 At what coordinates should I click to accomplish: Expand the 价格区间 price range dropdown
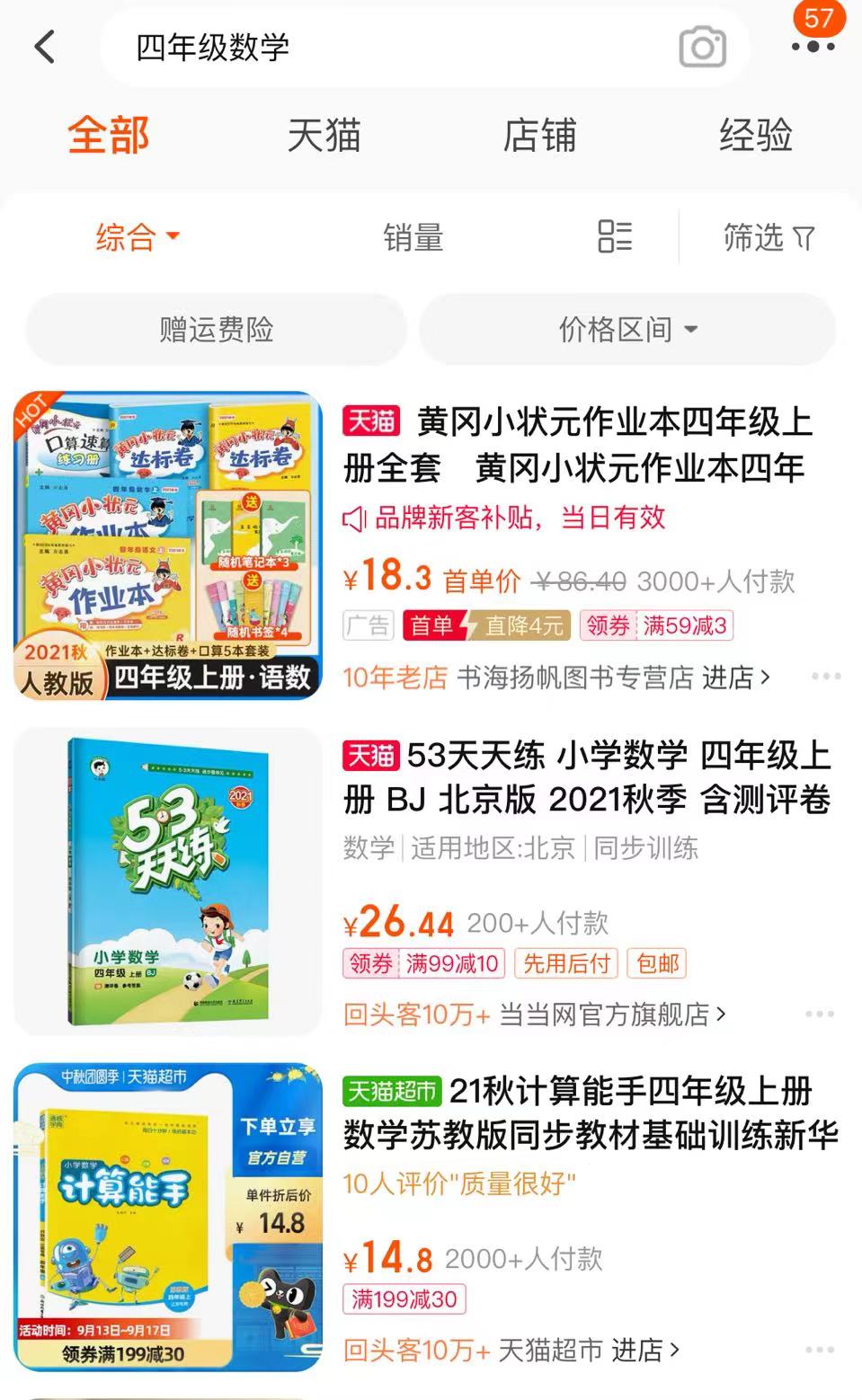[x=627, y=329]
